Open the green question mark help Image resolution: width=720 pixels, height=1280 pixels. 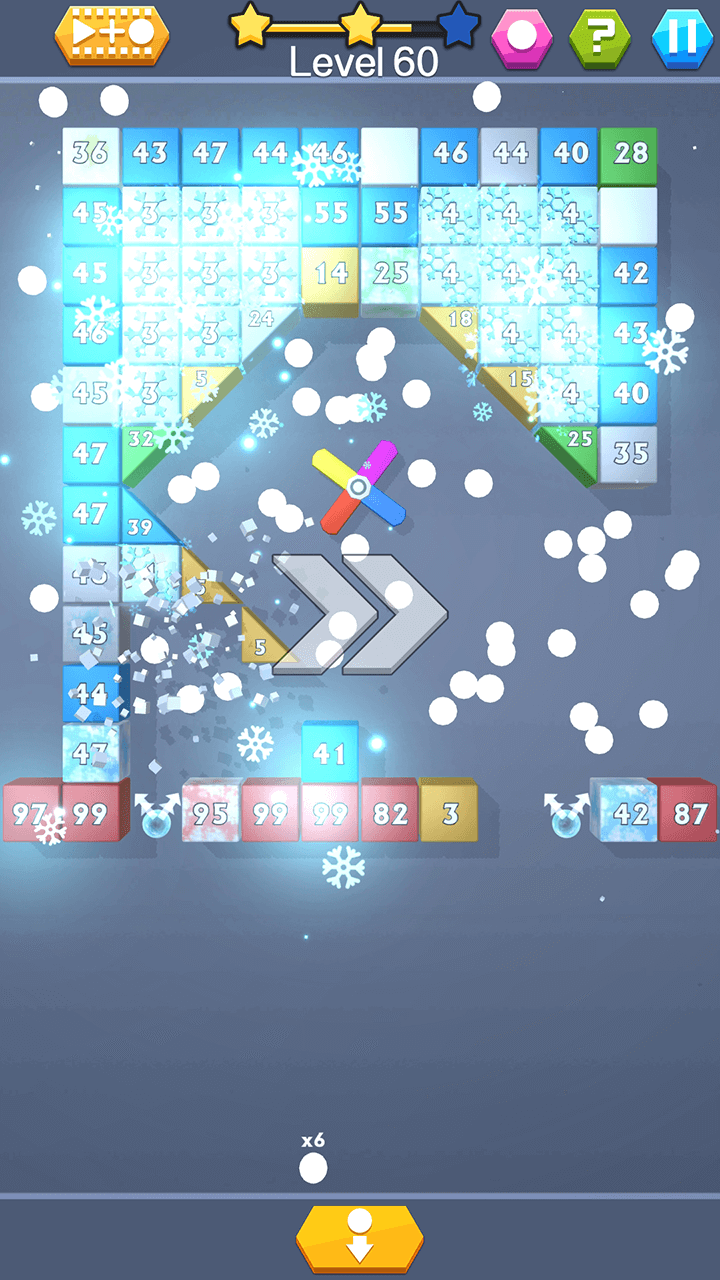pos(600,38)
